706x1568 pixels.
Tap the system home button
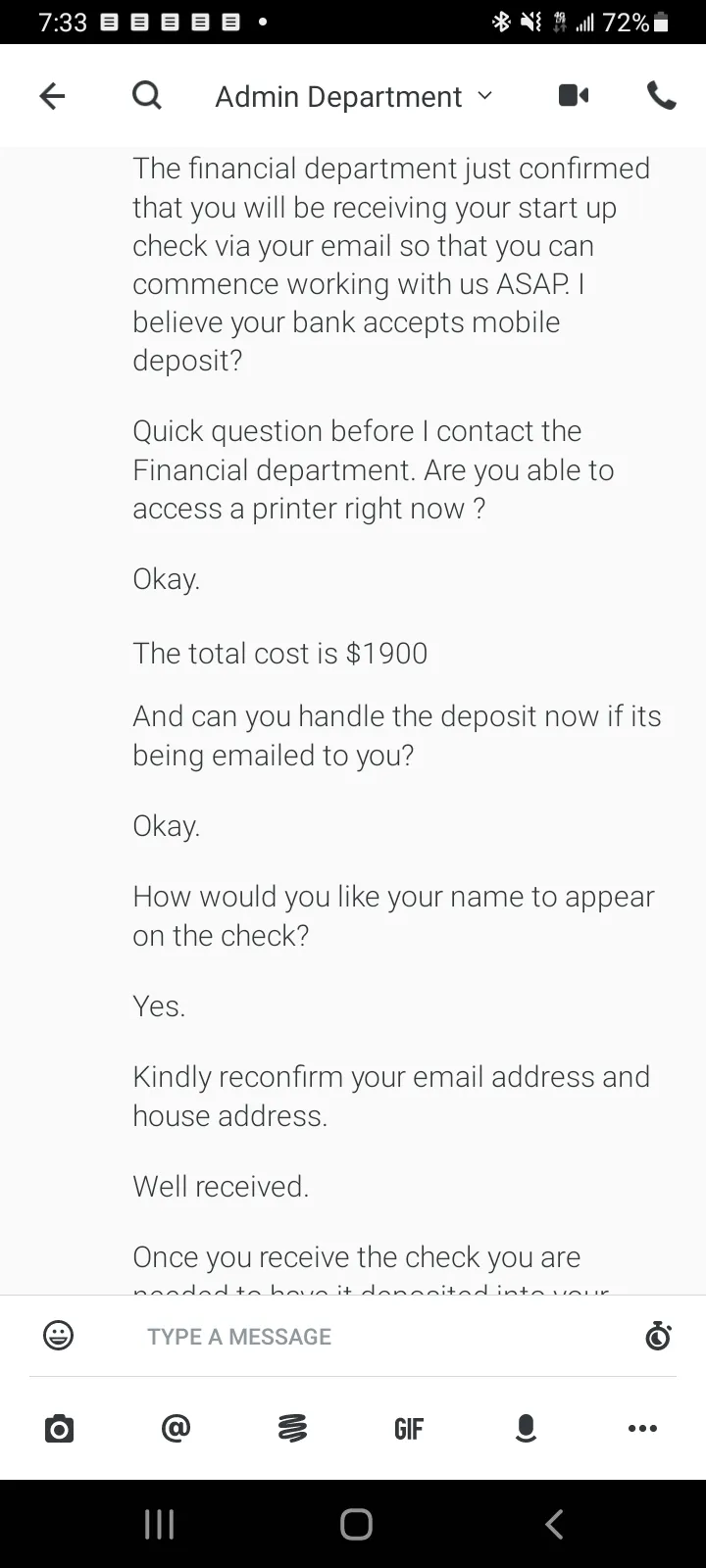[x=356, y=1524]
